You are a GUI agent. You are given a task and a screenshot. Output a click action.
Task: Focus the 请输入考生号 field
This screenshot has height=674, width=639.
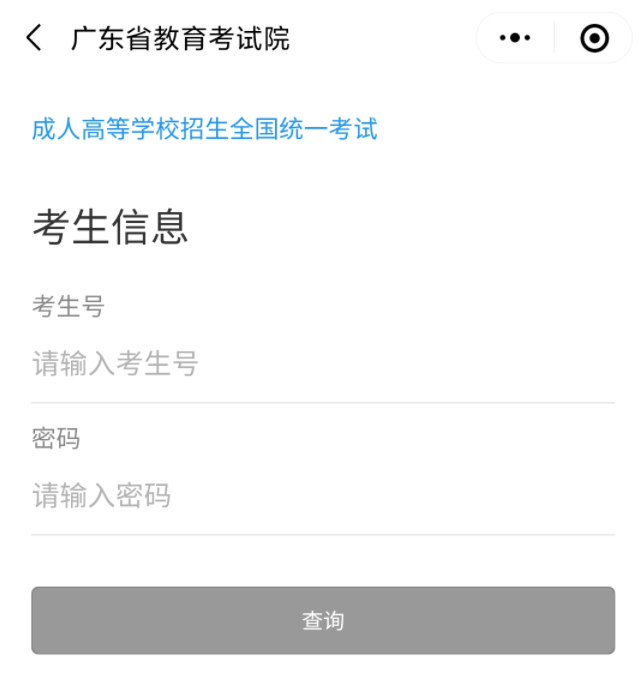(322, 364)
